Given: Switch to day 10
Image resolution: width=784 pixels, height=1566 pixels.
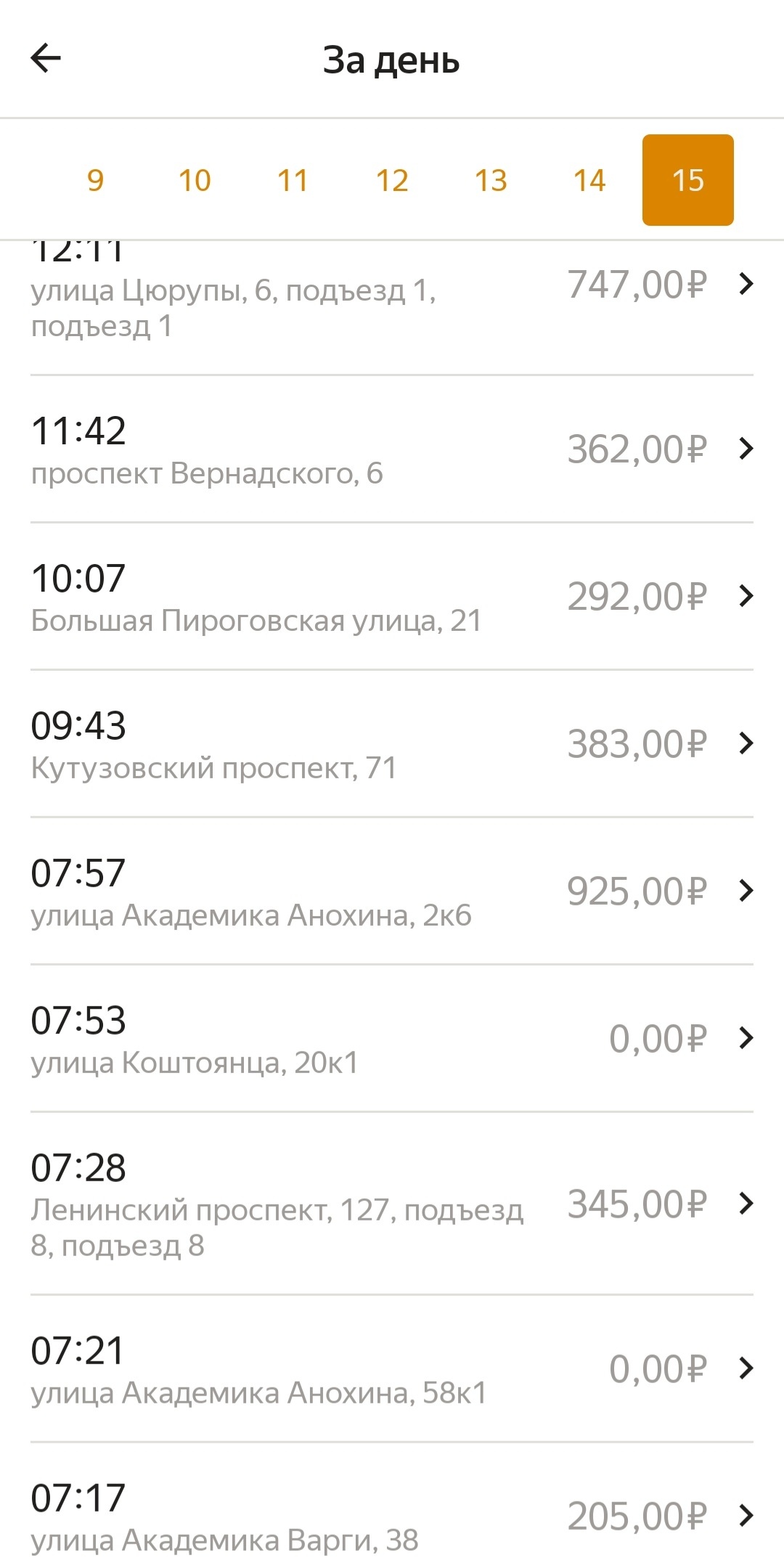Looking at the screenshot, I should 195,180.
